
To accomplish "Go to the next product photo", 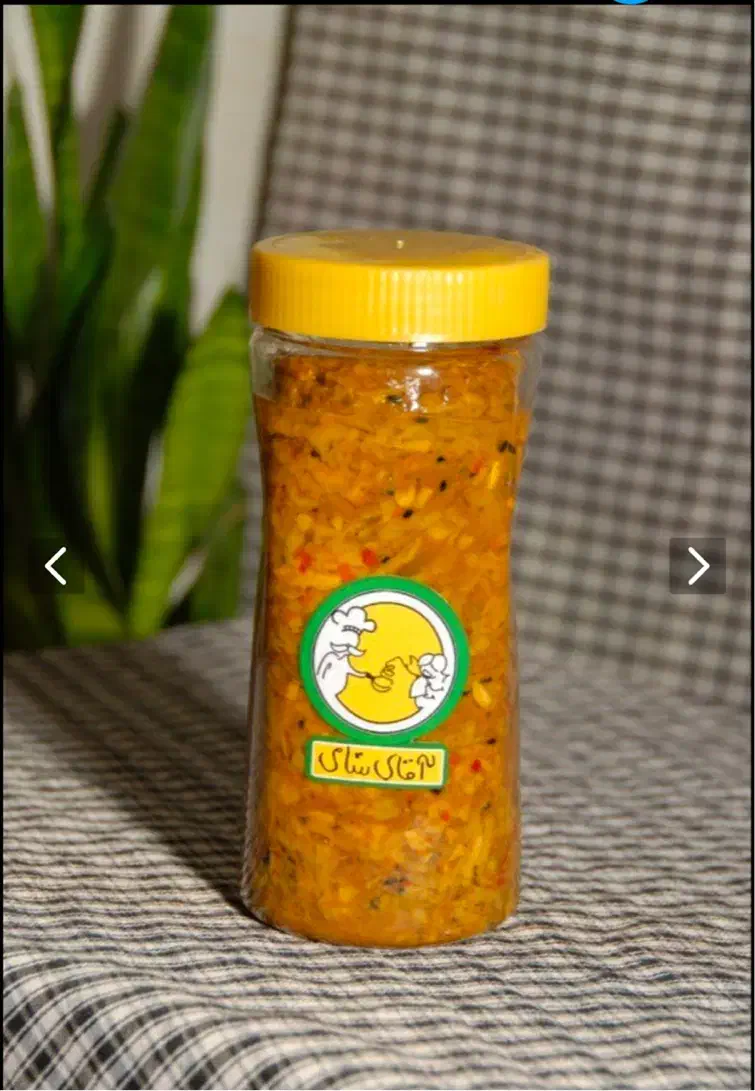I will [697, 566].
